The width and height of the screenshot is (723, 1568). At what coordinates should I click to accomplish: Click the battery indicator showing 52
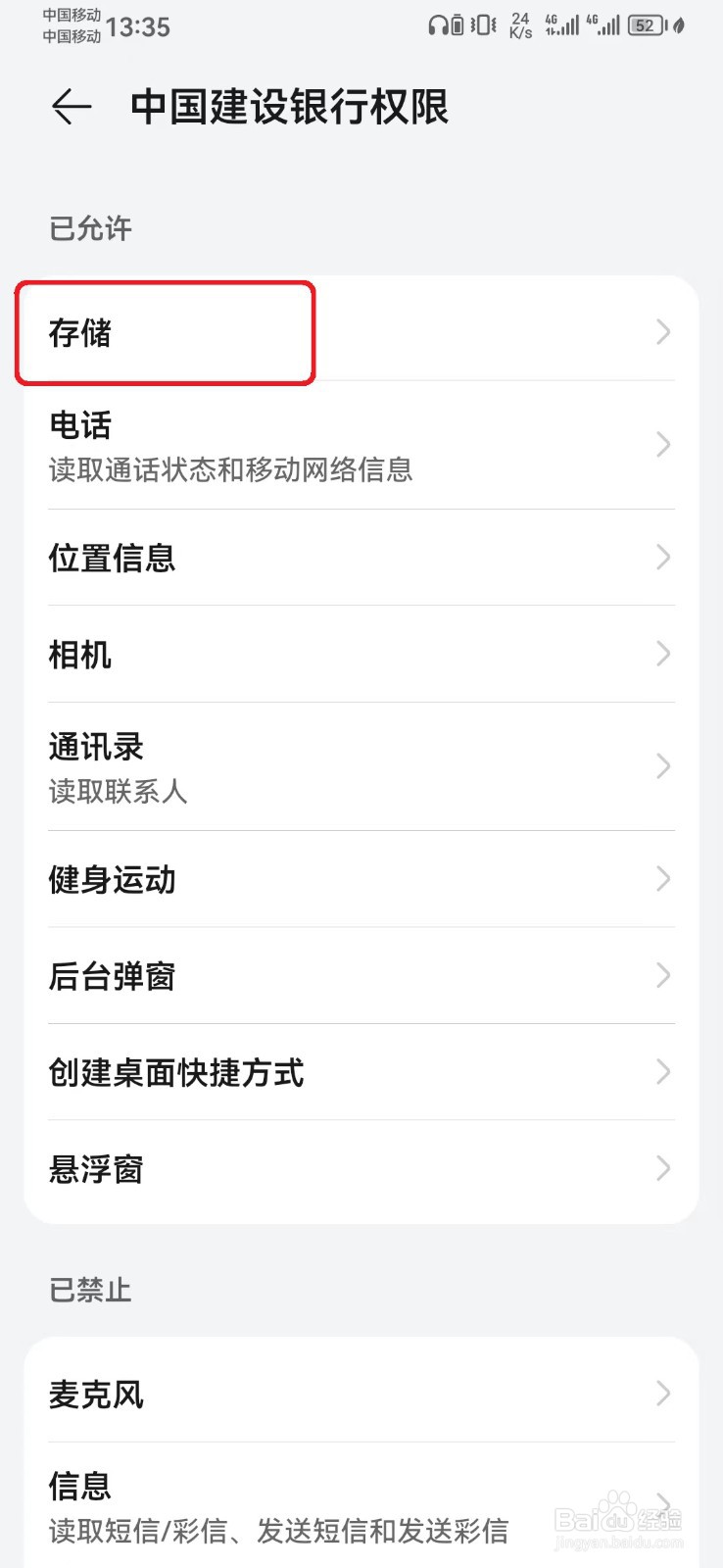(x=644, y=25)
